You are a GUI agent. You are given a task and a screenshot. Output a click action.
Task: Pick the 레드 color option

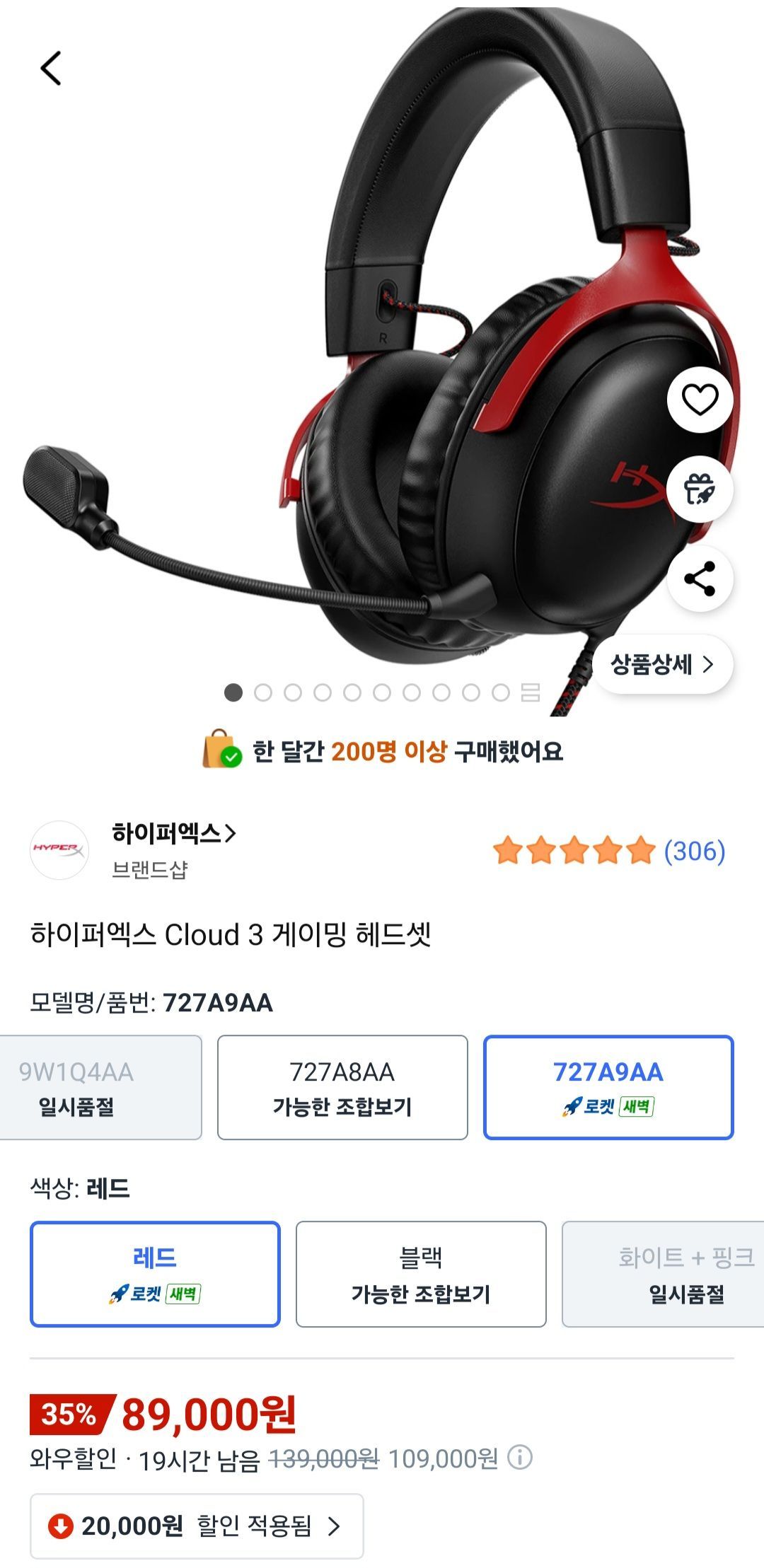155,1274
